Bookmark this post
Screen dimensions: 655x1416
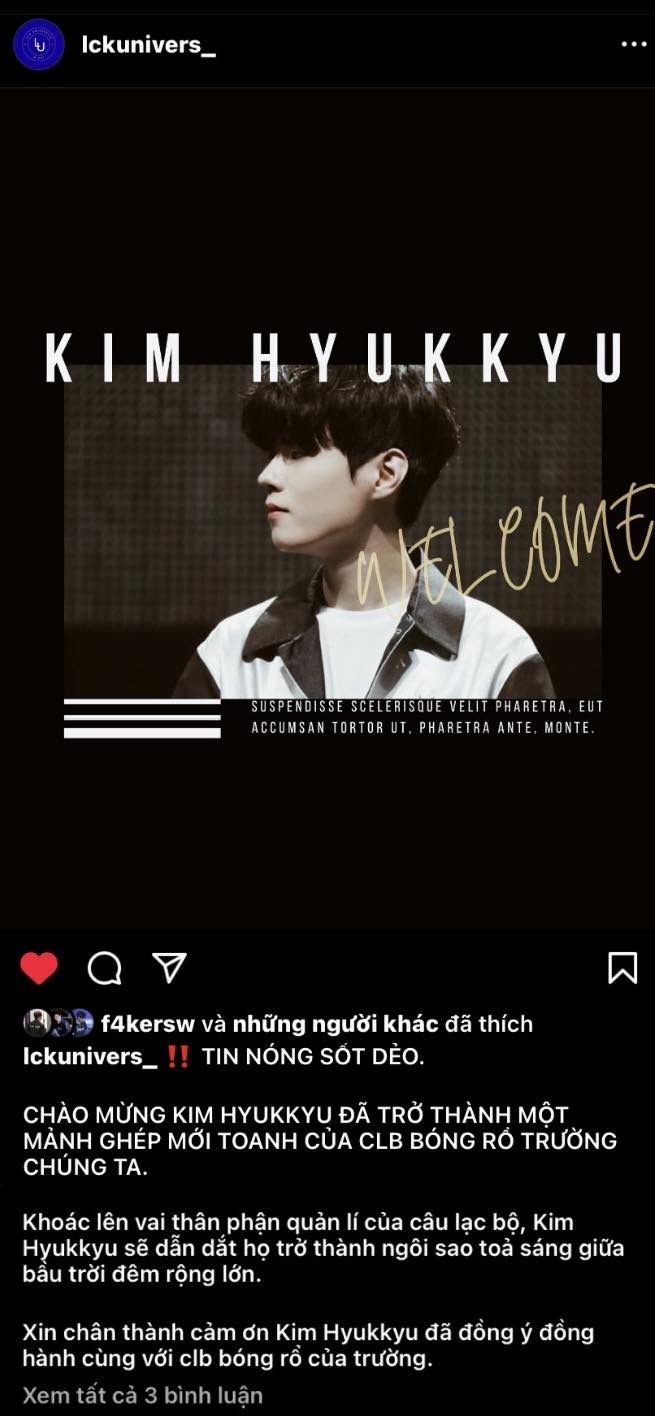point(622,967)
